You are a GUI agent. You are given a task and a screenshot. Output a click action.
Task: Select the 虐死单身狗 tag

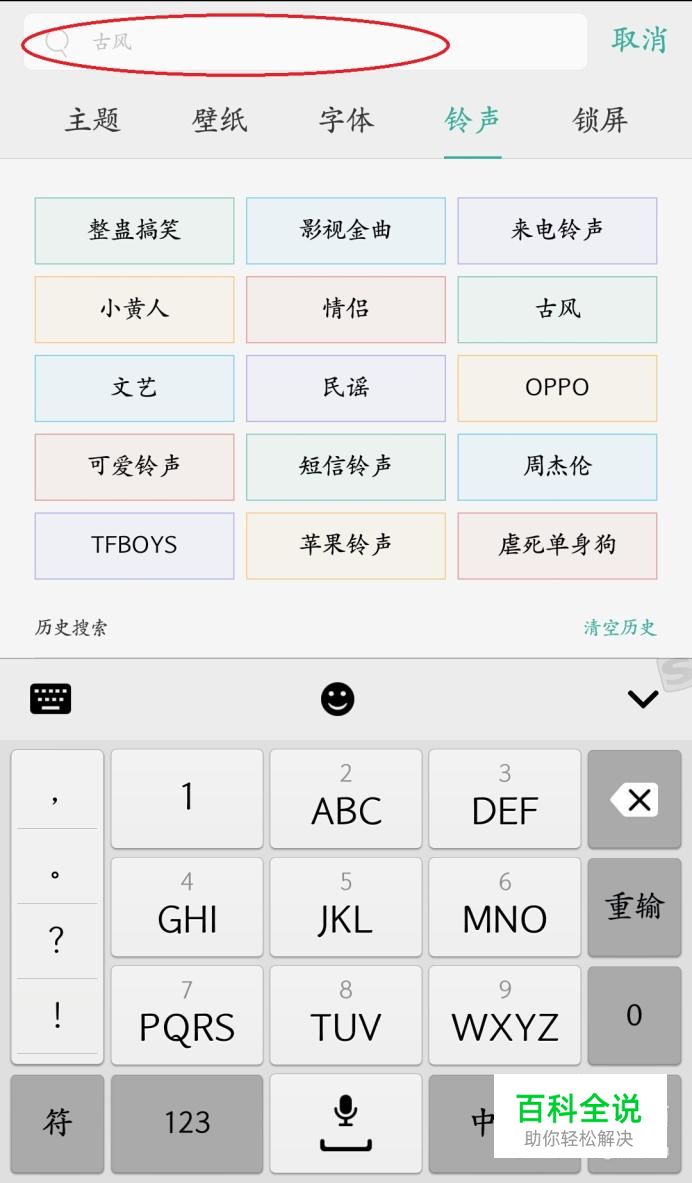(557, 545)
